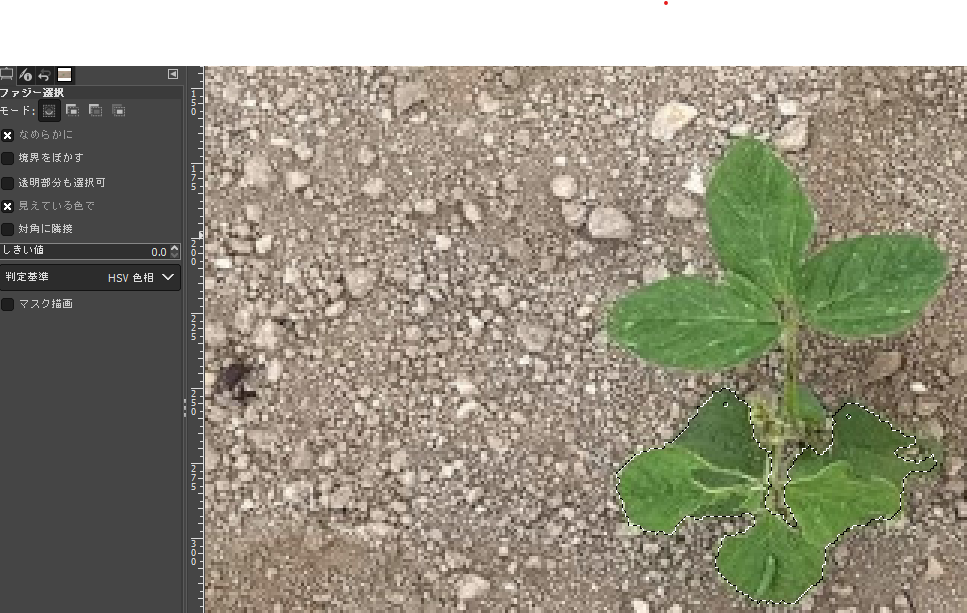Viewport: 967px width, 613px height.
Task: Switch to the device status tab
Action: (26, 74)
